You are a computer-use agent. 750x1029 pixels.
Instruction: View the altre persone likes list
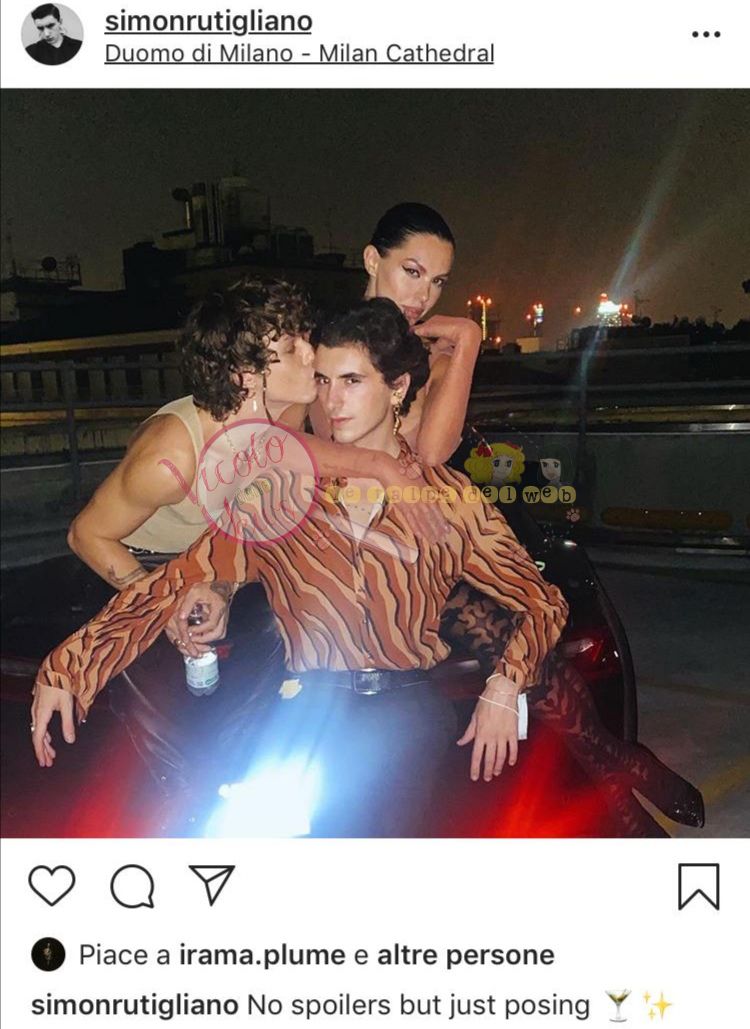tap(465, 955)
